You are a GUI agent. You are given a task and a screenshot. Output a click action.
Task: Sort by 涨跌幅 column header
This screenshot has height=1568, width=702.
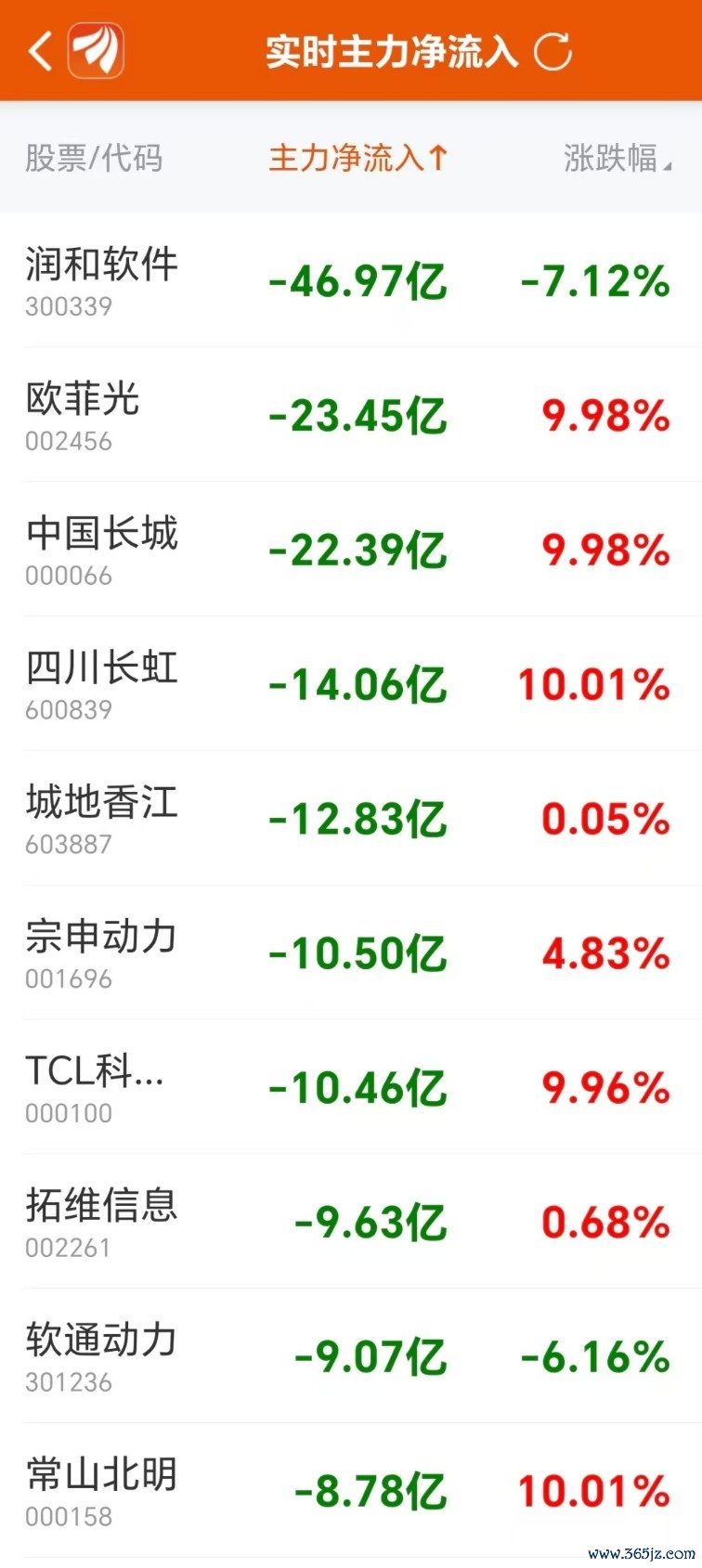(x=617, y=158)
